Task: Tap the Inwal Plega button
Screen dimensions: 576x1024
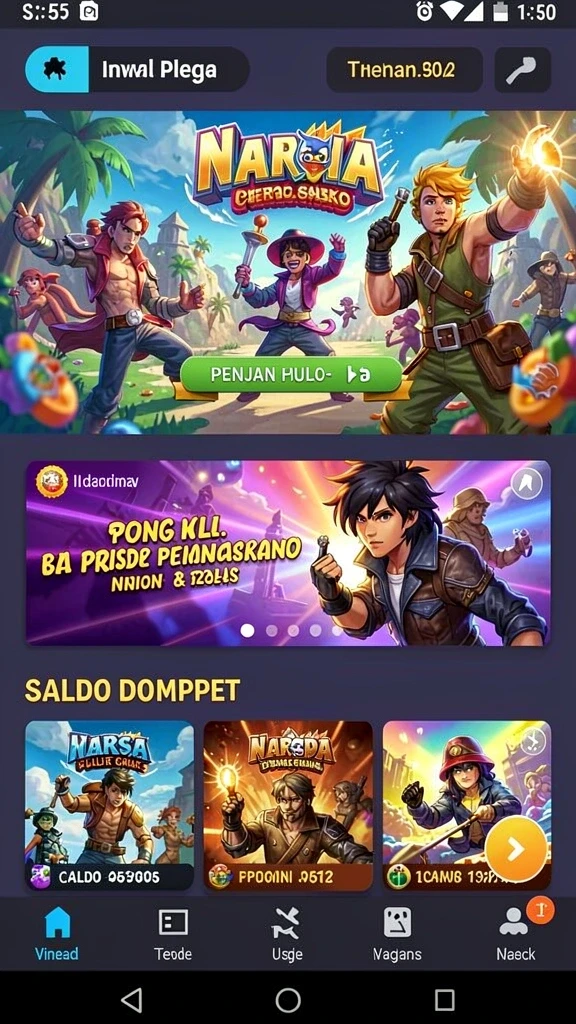Action: tap(137, 69)
